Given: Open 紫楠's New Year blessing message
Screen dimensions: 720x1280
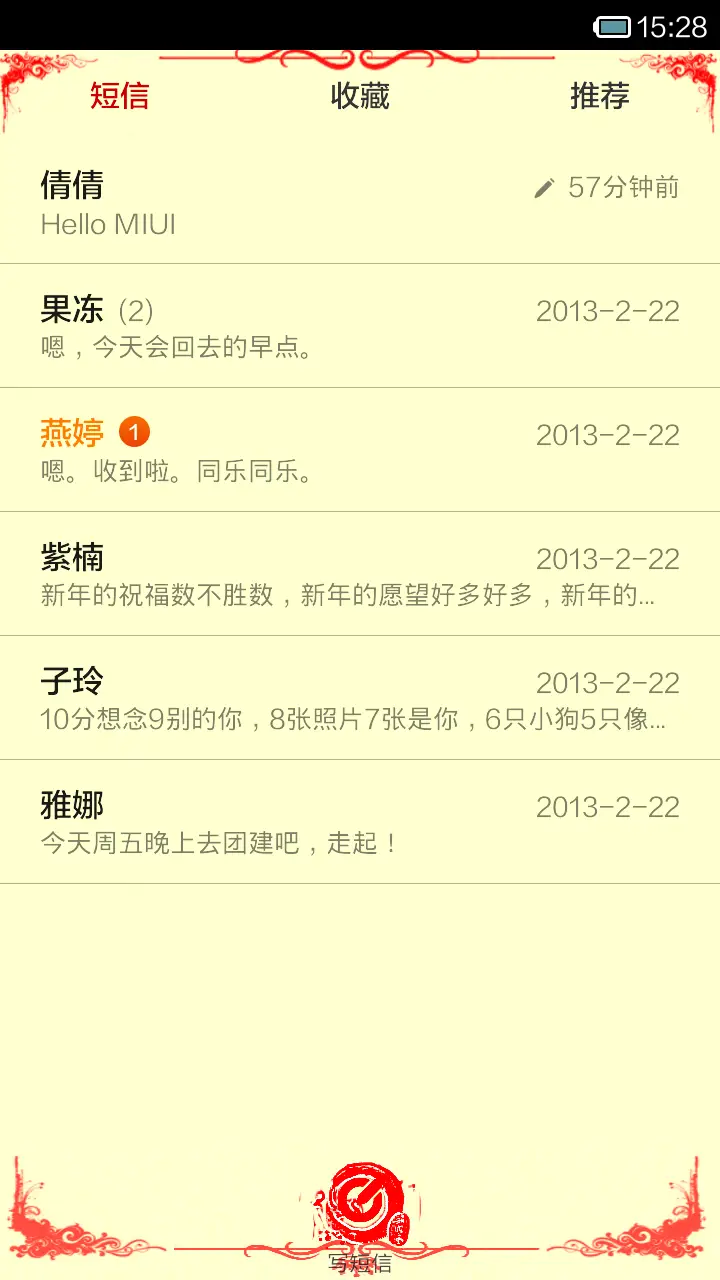Looking at the screenshot, I should point(200,573).
